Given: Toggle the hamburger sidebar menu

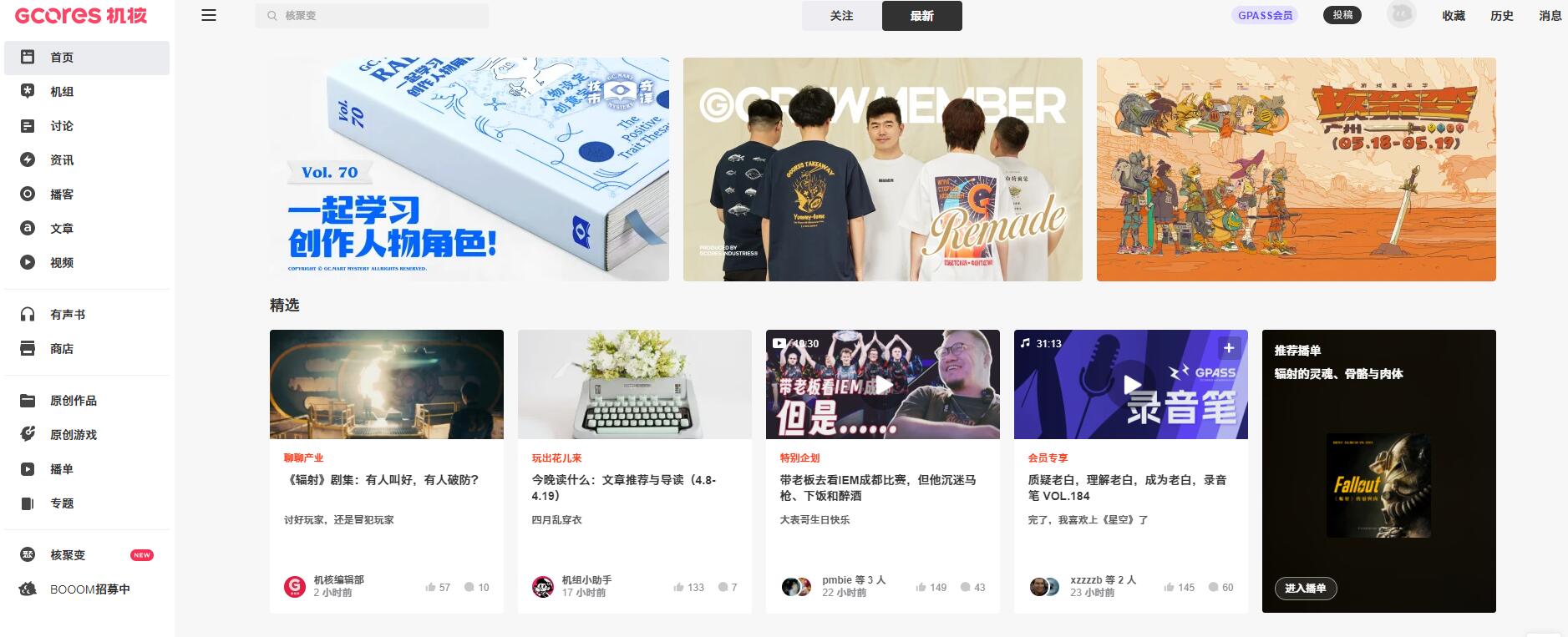Looking at the screenshot, I should (209, 15).
